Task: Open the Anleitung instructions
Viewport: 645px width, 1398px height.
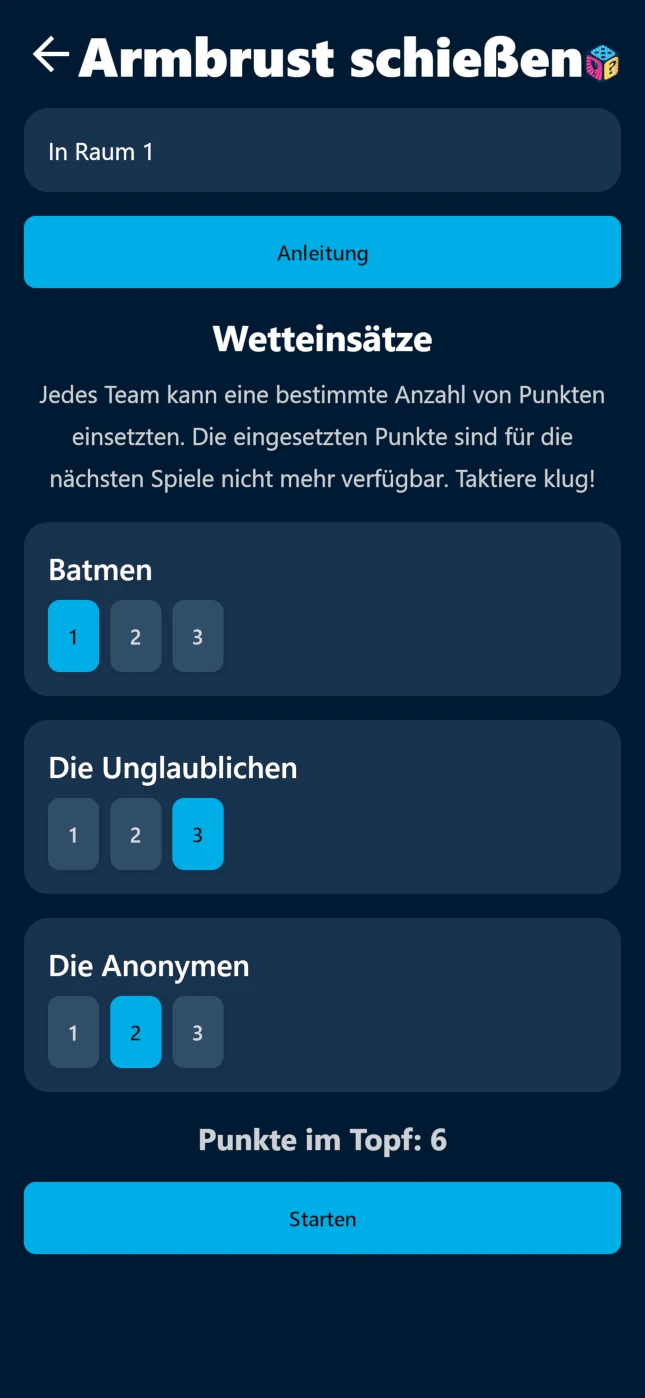Action: pos(322,252)
